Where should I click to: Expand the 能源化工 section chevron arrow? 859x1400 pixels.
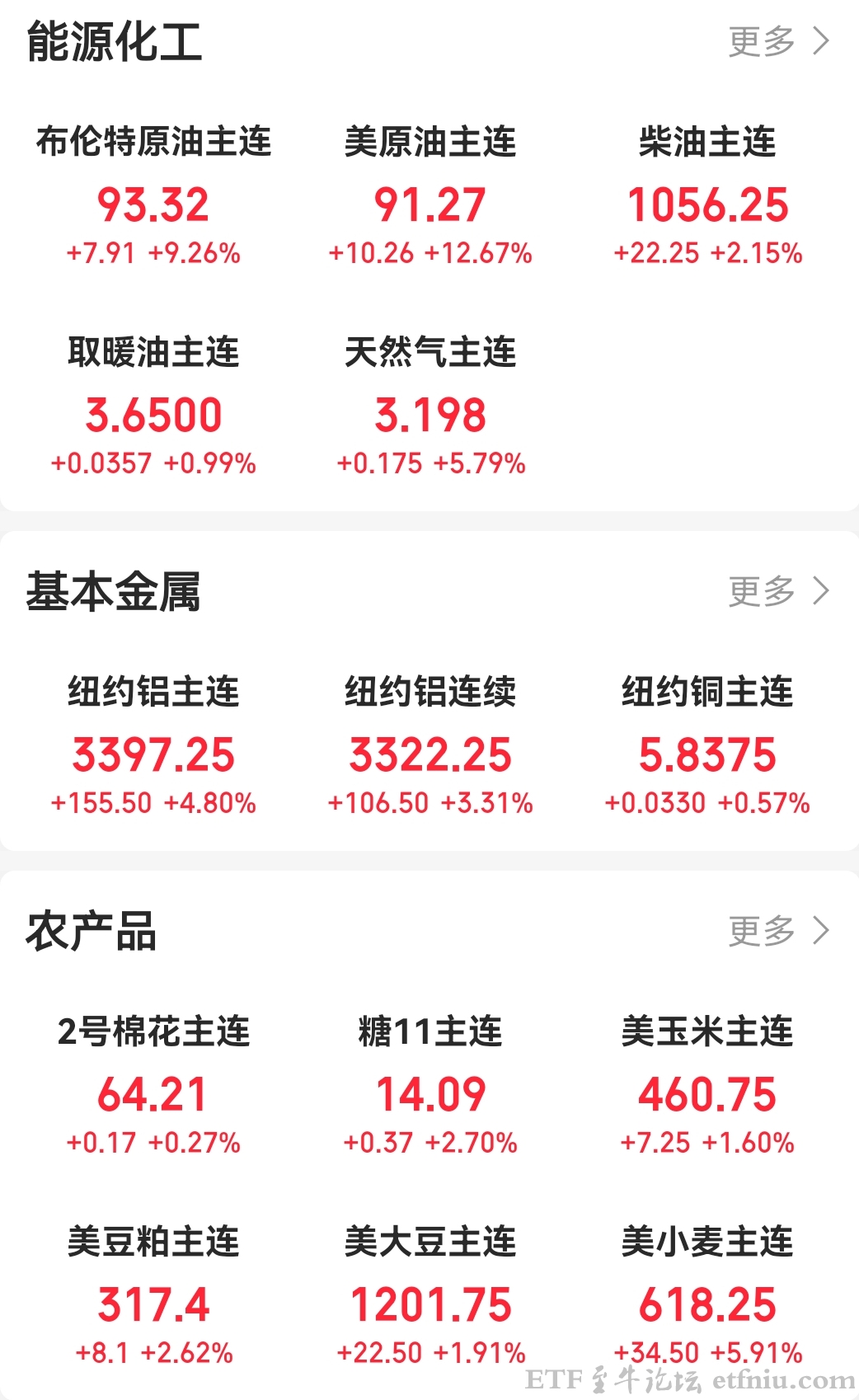click(x=820, y=41)
